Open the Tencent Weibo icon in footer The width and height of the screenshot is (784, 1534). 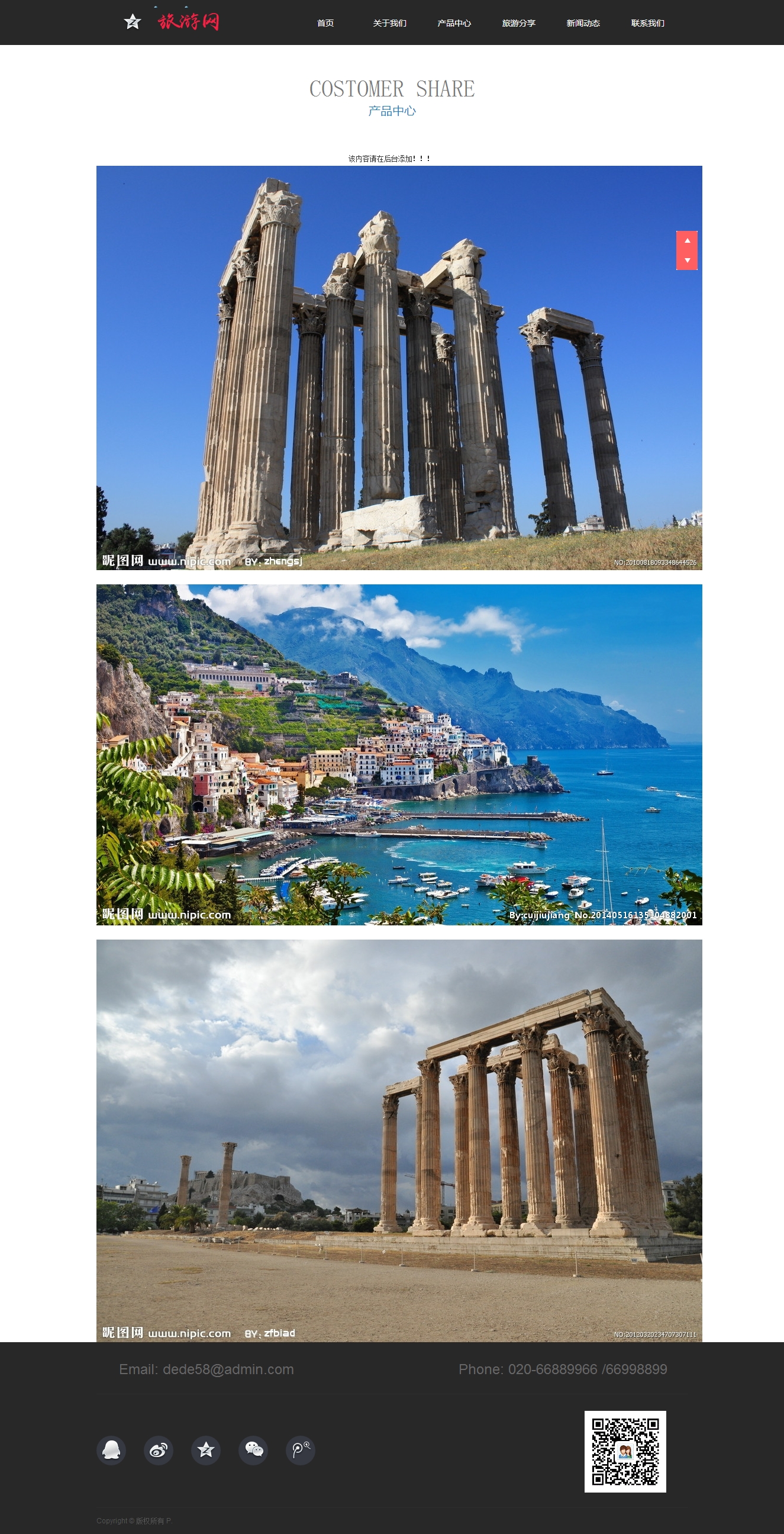pyautogui.click(x=301, y=1449)
